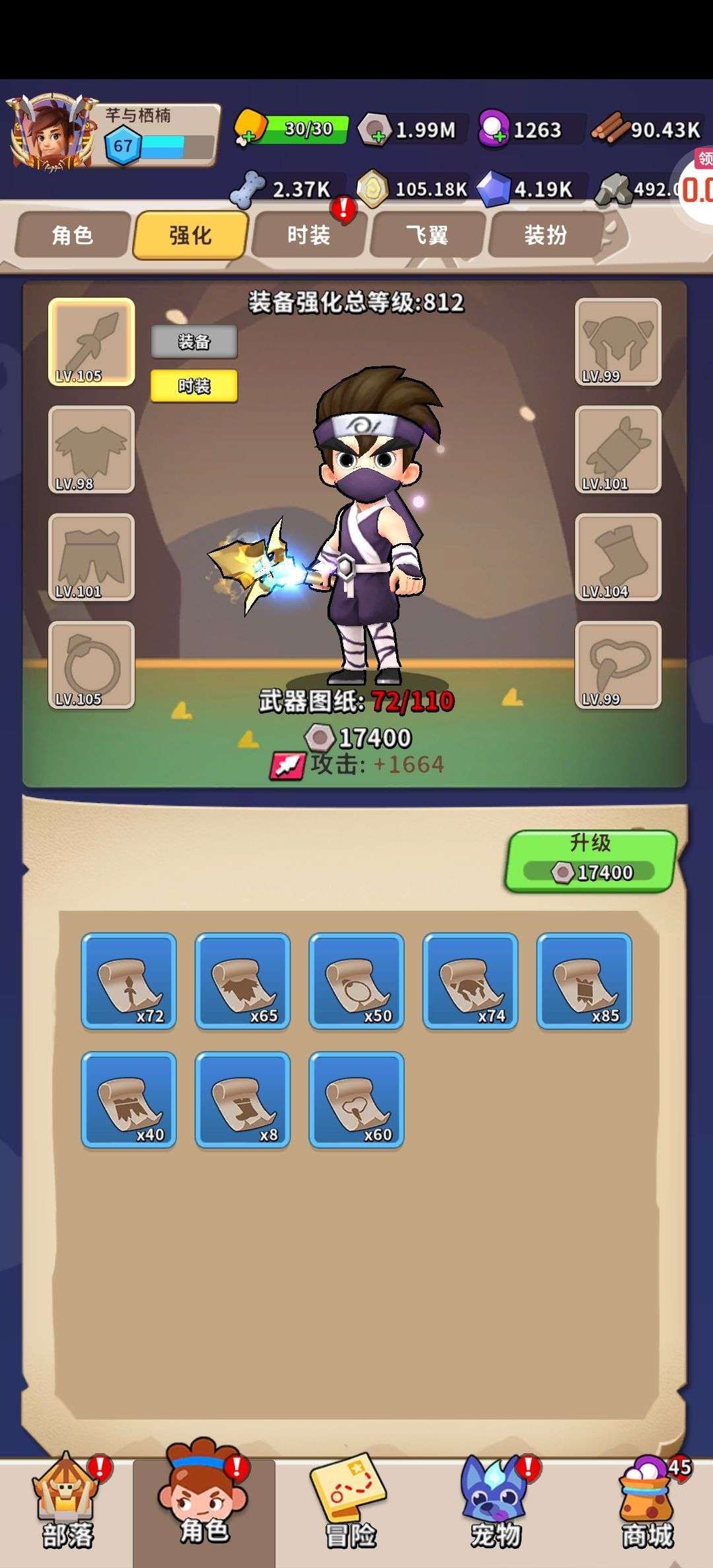The width and height of the screenshot is (713, 1568).
Task: Pick the necklace slot LV.99
Action: [618, 665]
